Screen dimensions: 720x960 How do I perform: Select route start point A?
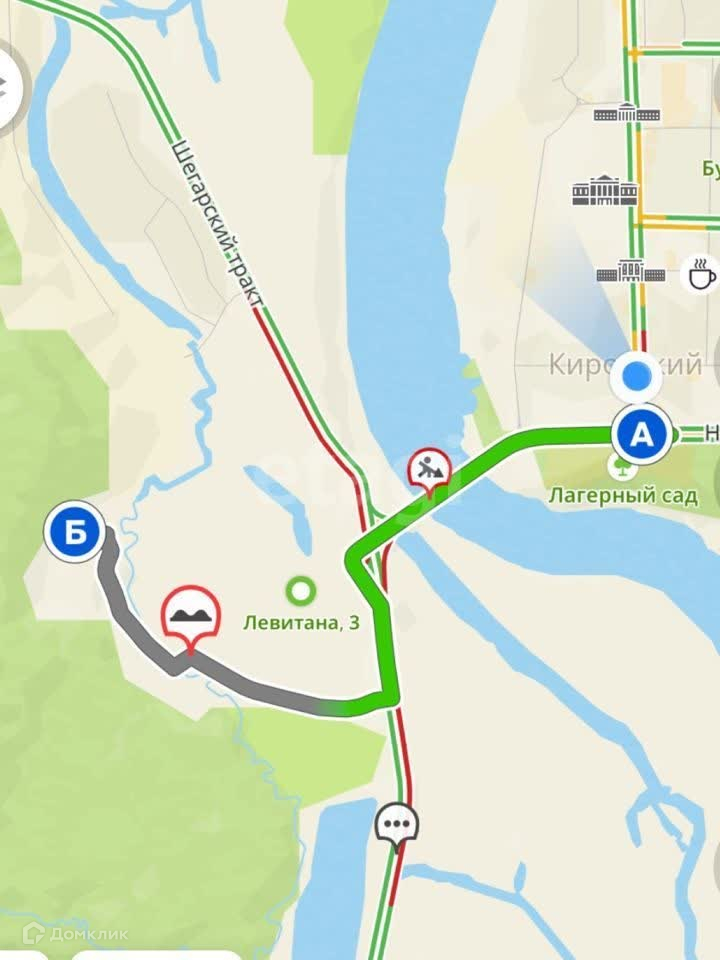tap(641, 435)
